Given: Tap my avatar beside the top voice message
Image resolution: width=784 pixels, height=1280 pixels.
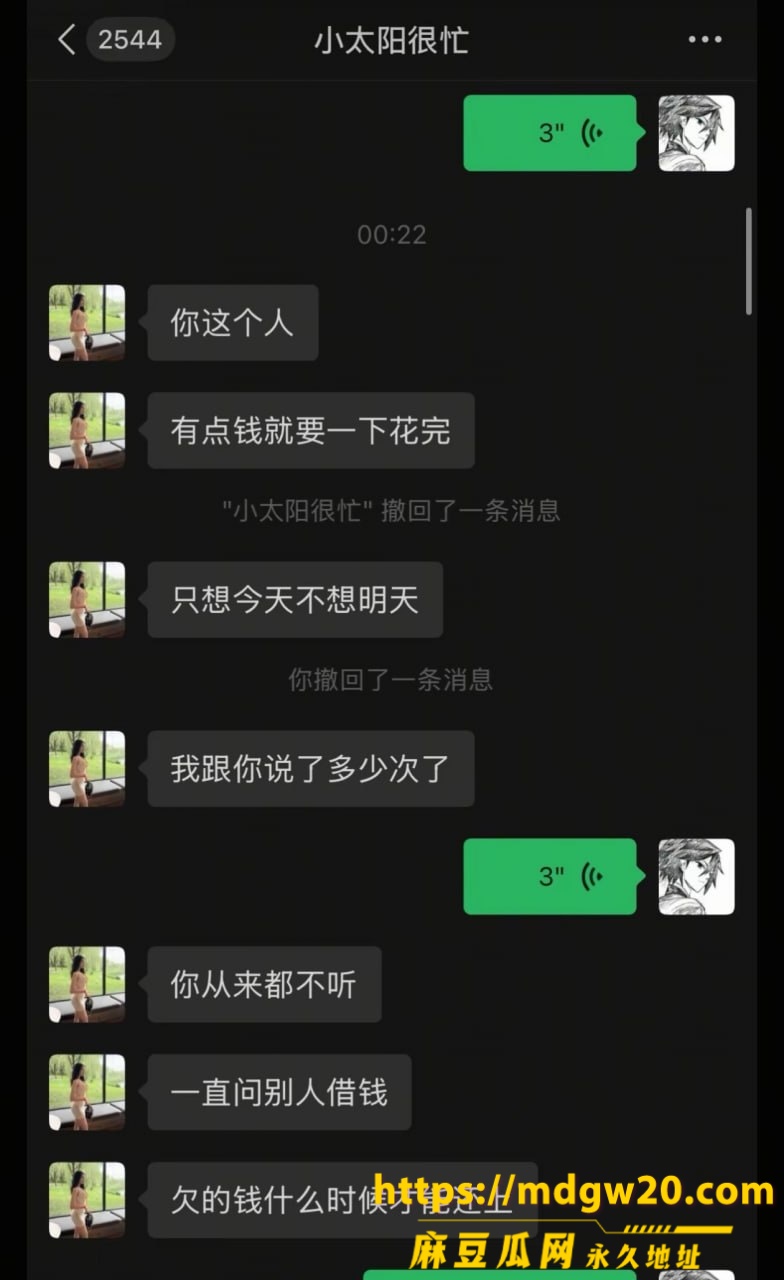Looking at the screenshot, I should click(x=696, y=133).
